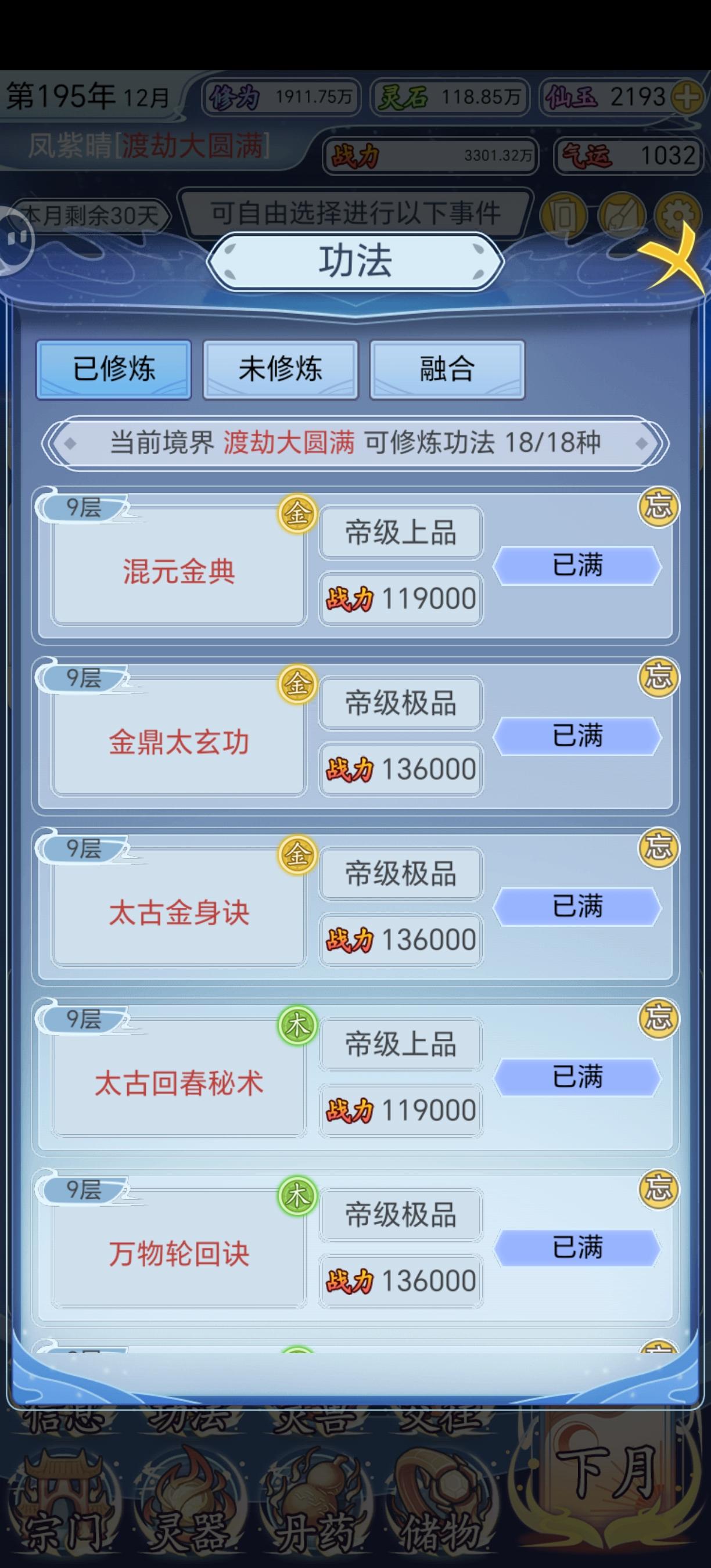Switch to the 未修炼 tab
711x1568 pixels.
coord(280,369)
